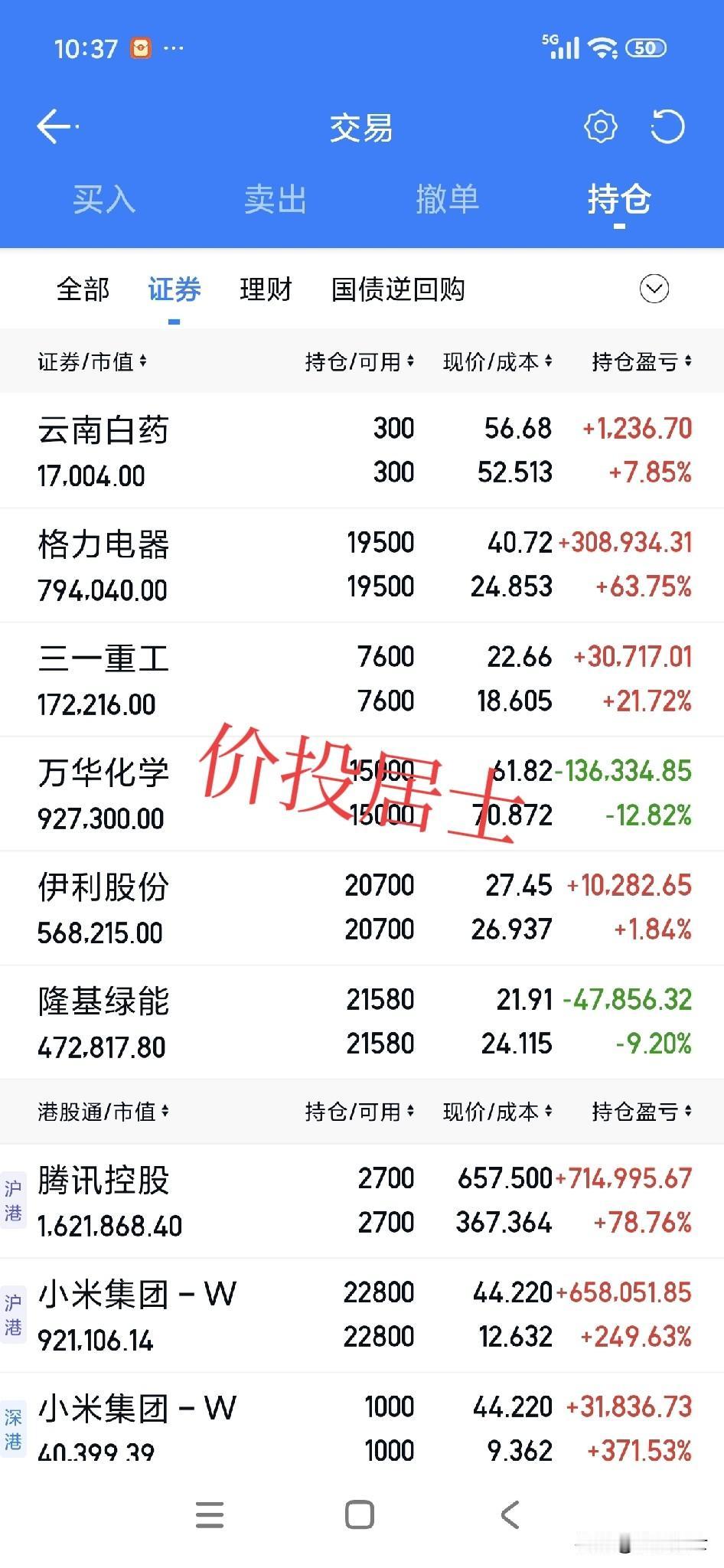Image resolution: width=724 pixels, height=1568 pixels.
Task: Sort by the 持仓盈亏 column arrows
Action: [x=643, y=361]
